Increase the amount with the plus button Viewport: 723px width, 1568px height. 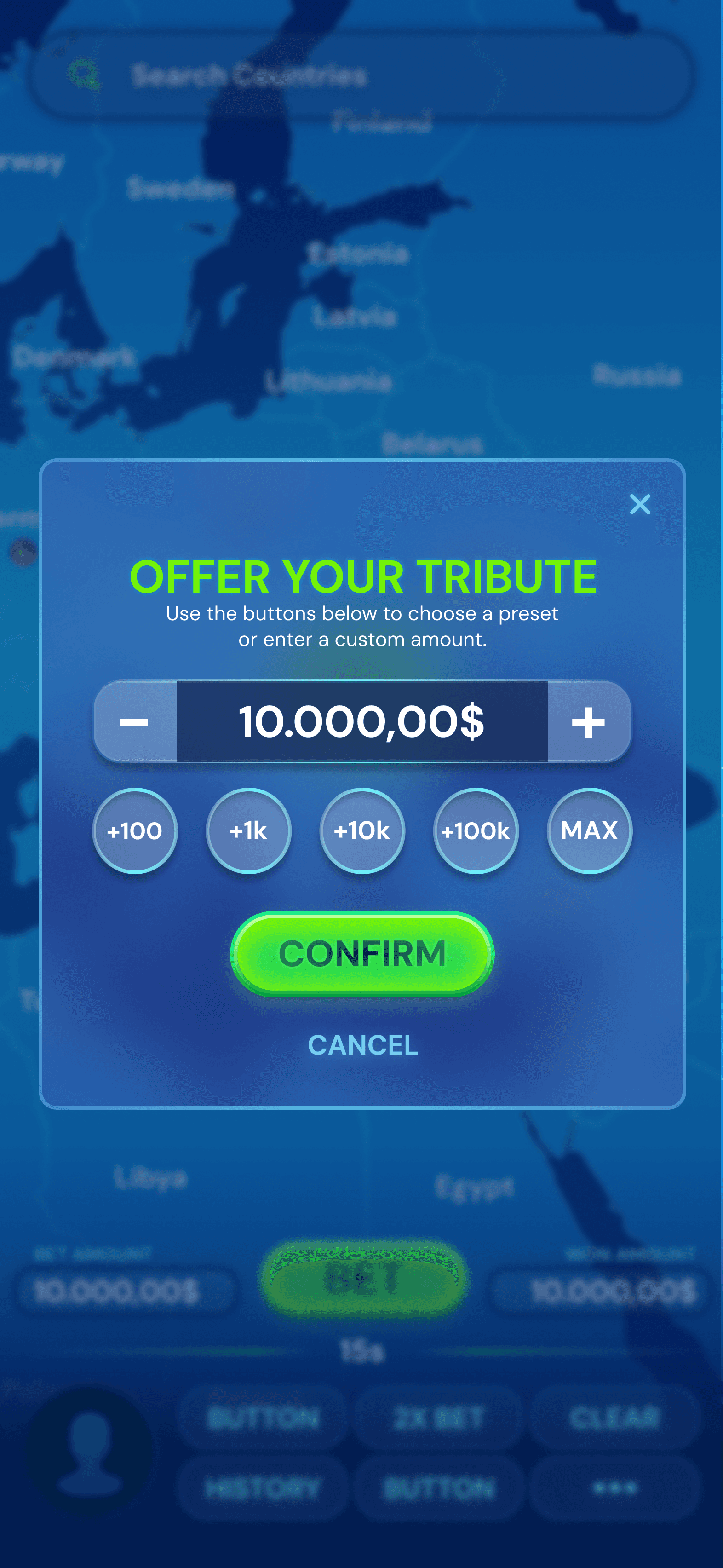589,721
